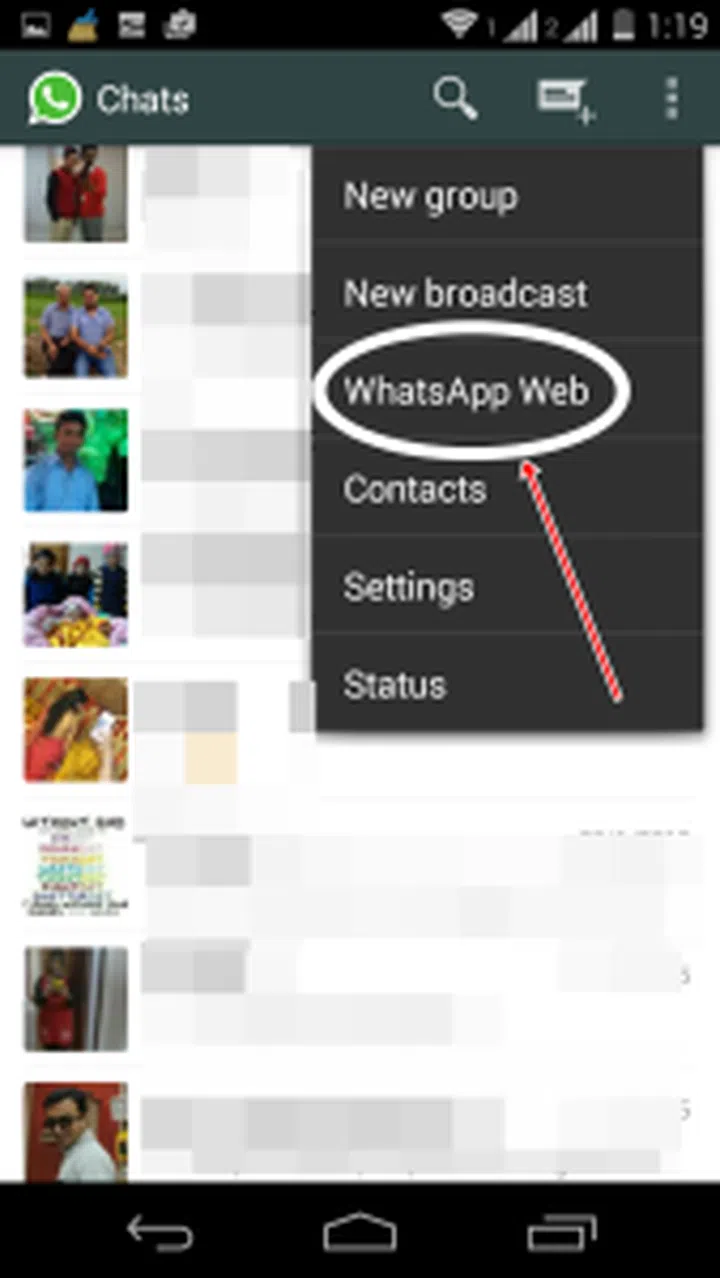
Task: Open Status menu item
Action: click(x=395, y=685)
